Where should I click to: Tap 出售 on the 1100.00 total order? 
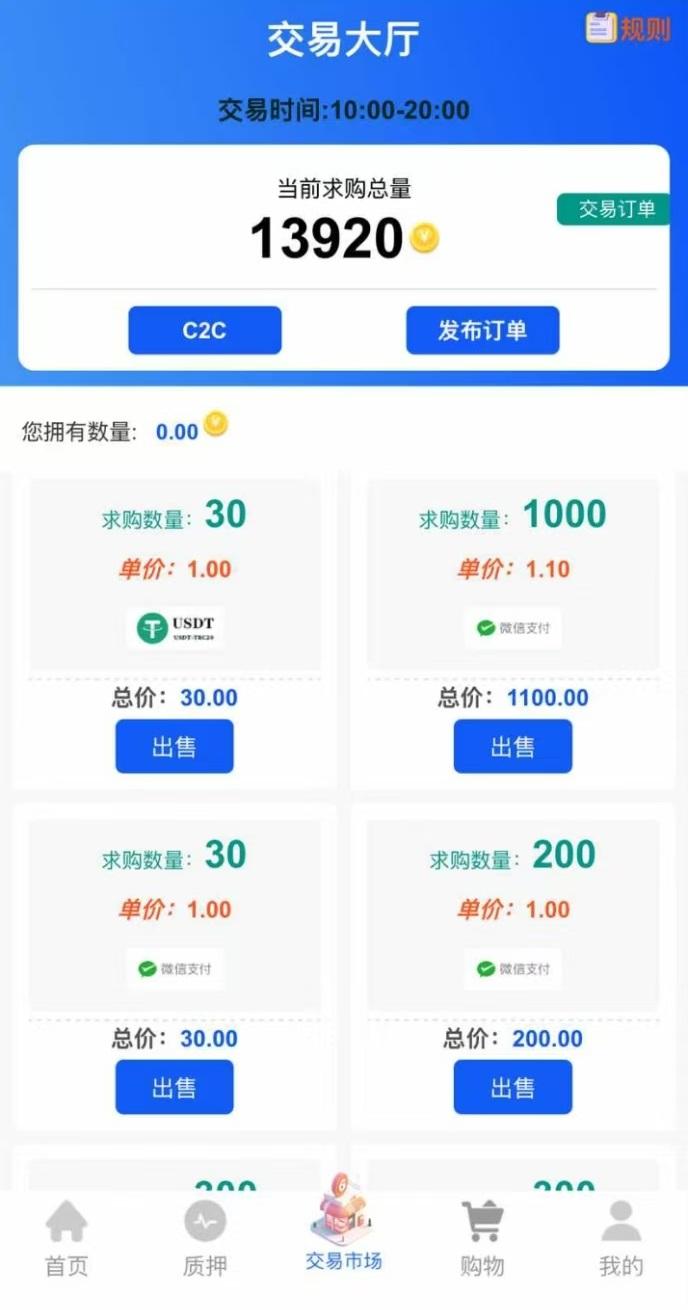[x=513, y=746]
